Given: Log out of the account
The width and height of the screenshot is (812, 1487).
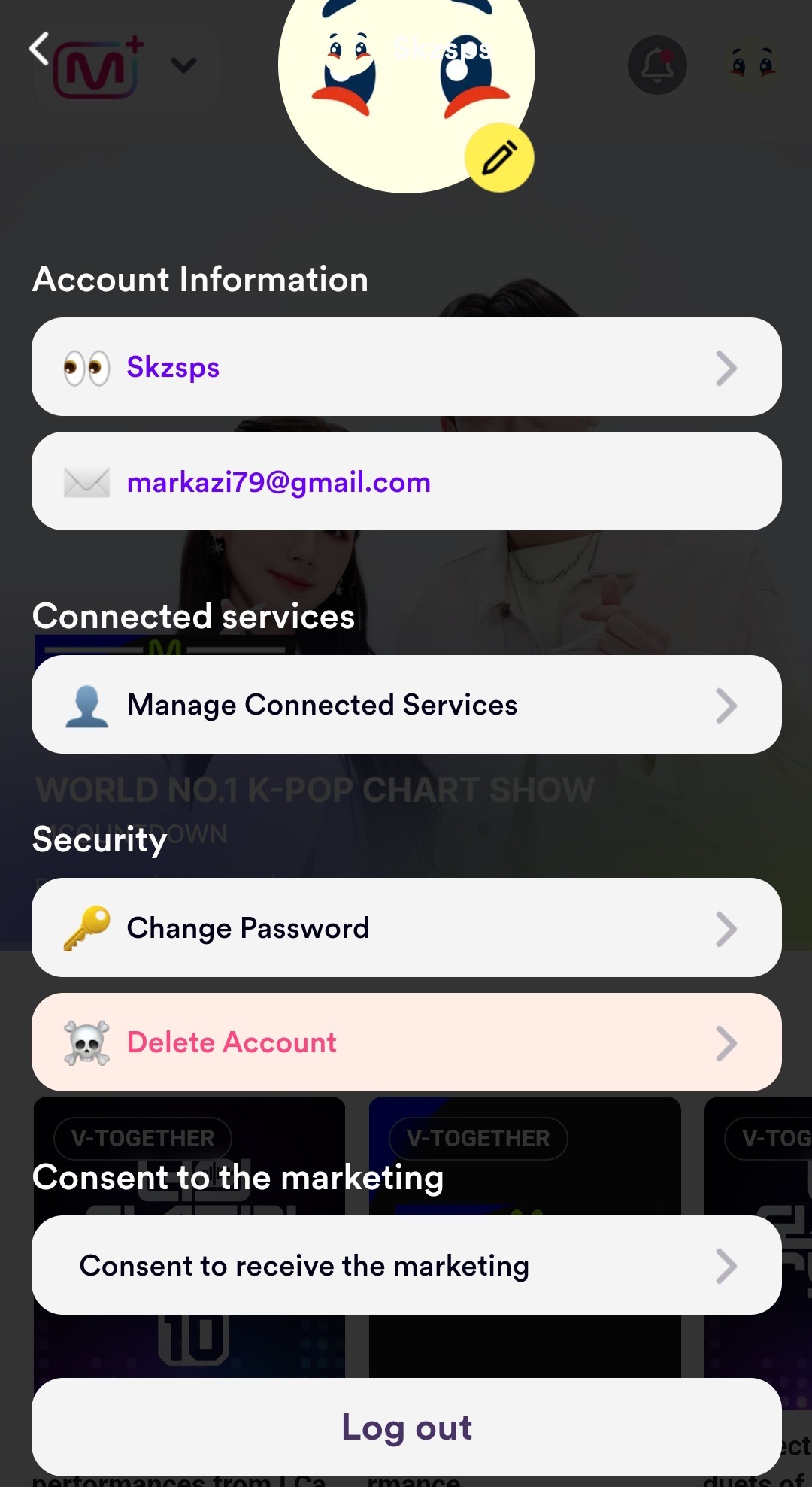Looking at the screenshot, I should pyautogui.click(x=406, y=1427).
